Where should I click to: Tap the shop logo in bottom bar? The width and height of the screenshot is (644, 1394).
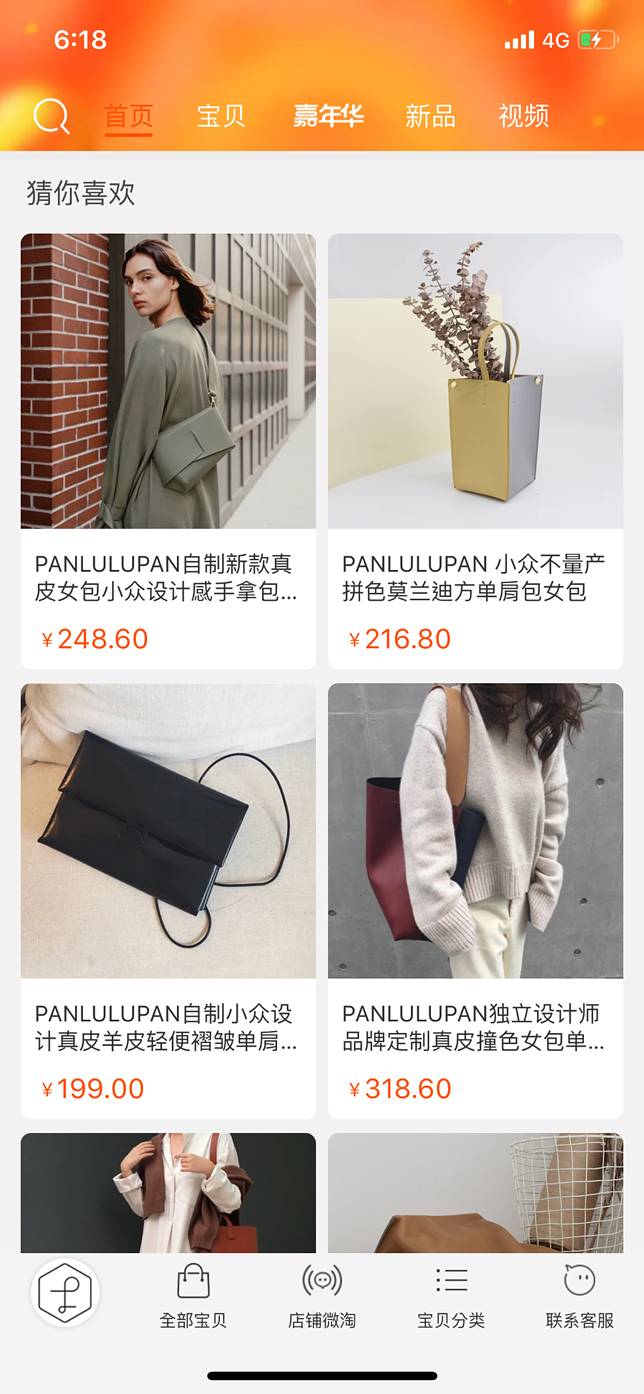click(65, 1293)
